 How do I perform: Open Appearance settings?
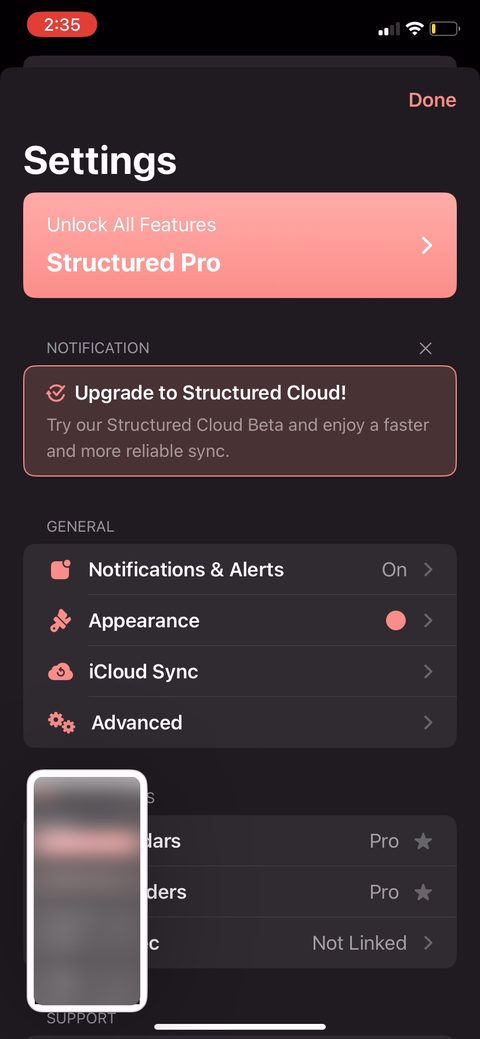(240, 621)
